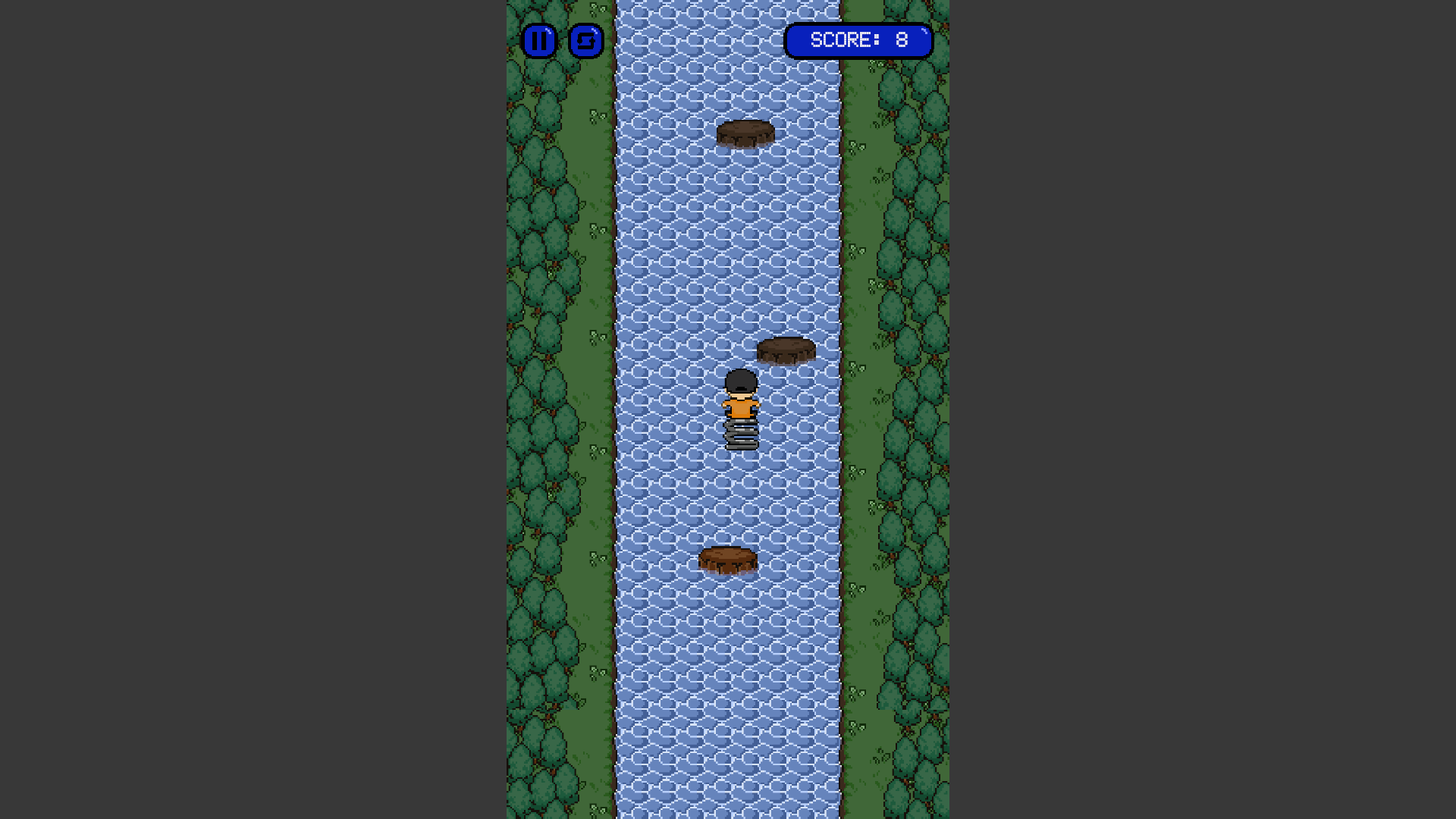Image resolution: width=1456 pixels, height=819 pixels.
Task: Pause the game
Action: coord(539,41)
